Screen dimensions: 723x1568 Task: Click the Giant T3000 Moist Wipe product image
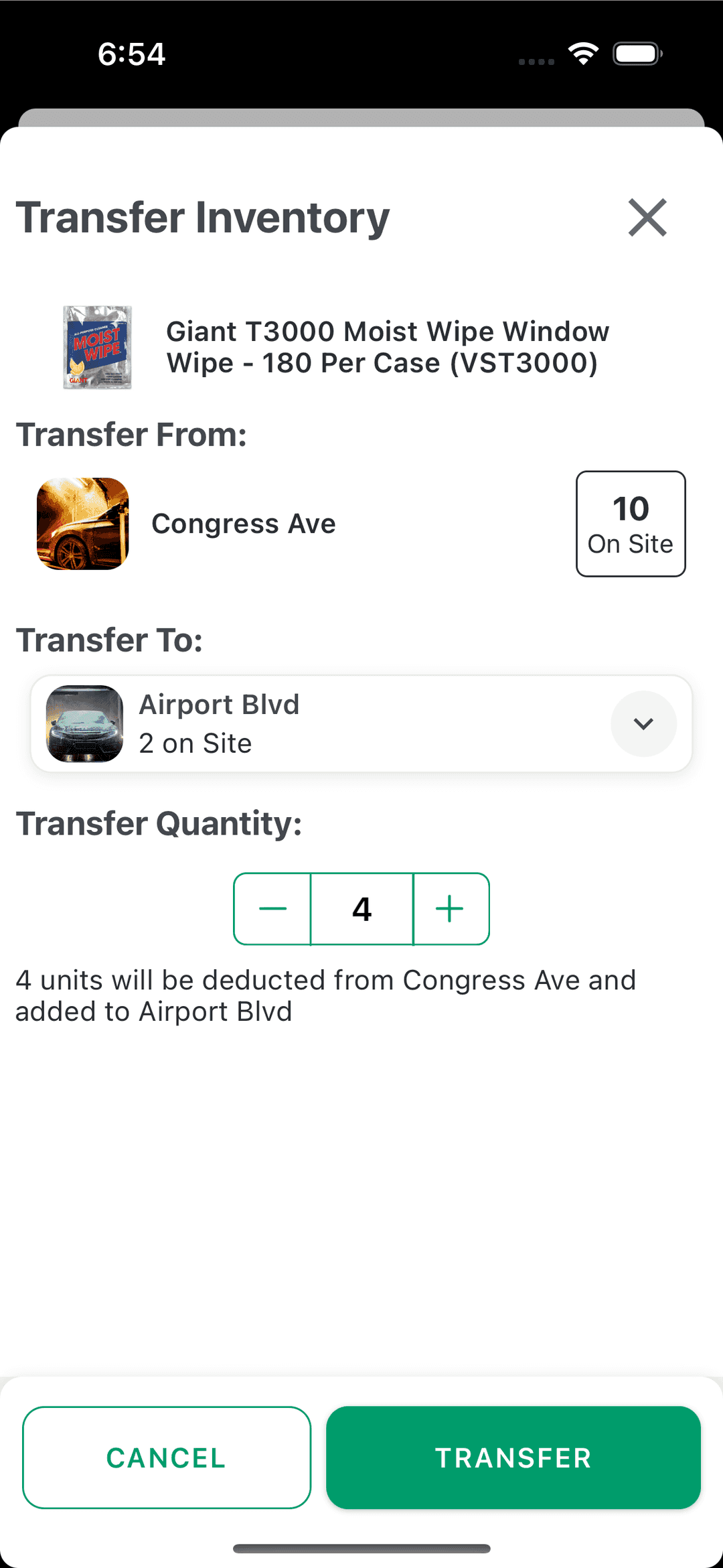pos(98,347)
